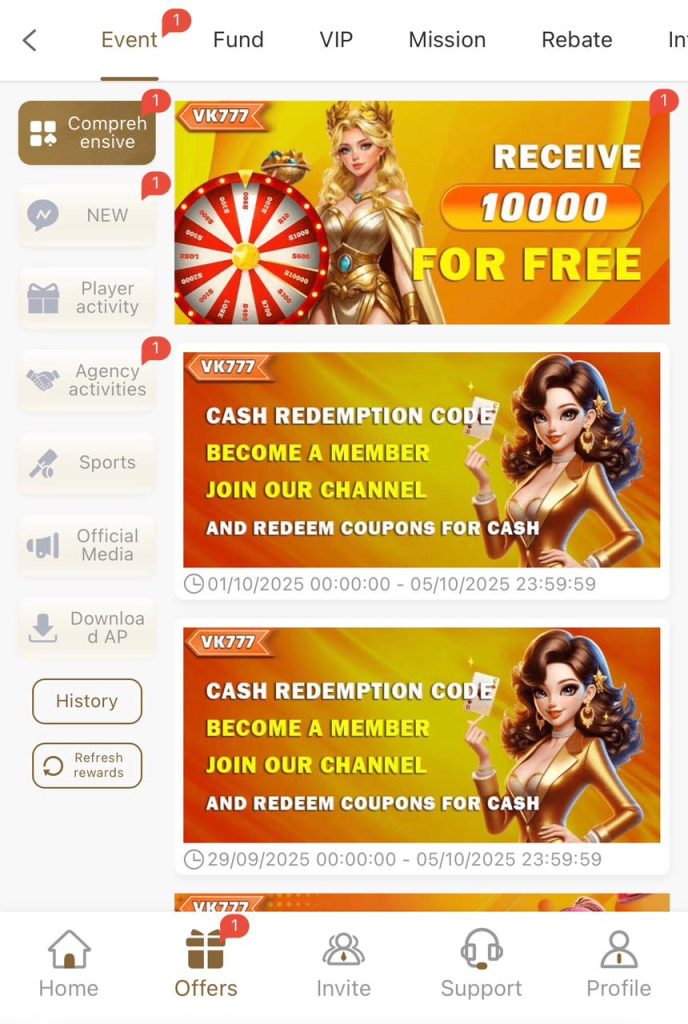Select the NEW category
The image size is (688, 1024).
[x=87, y=215]
